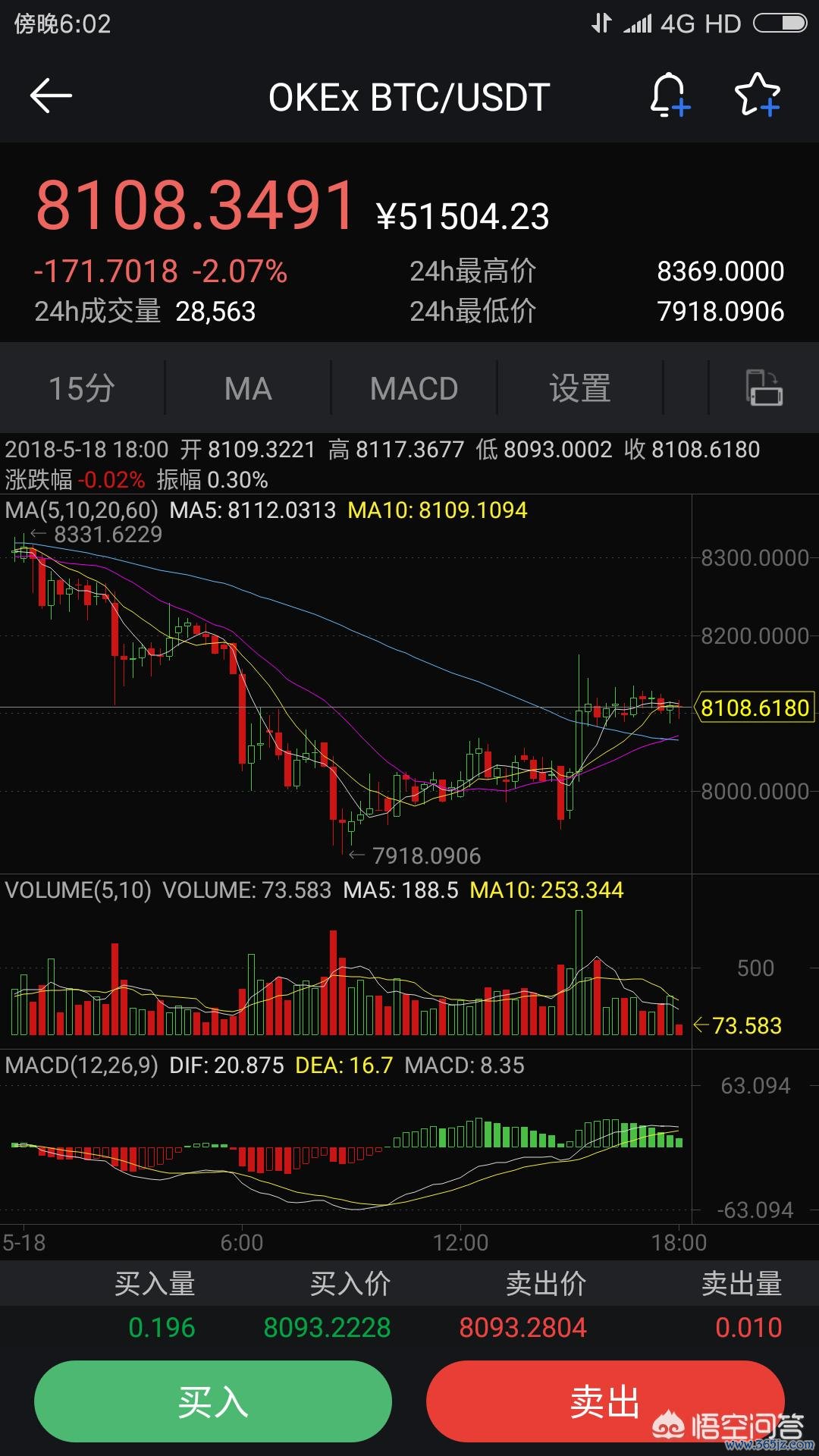Open the 15分 time interval selector
This screenshot has width=819, height=1456.
click(82, 388)
